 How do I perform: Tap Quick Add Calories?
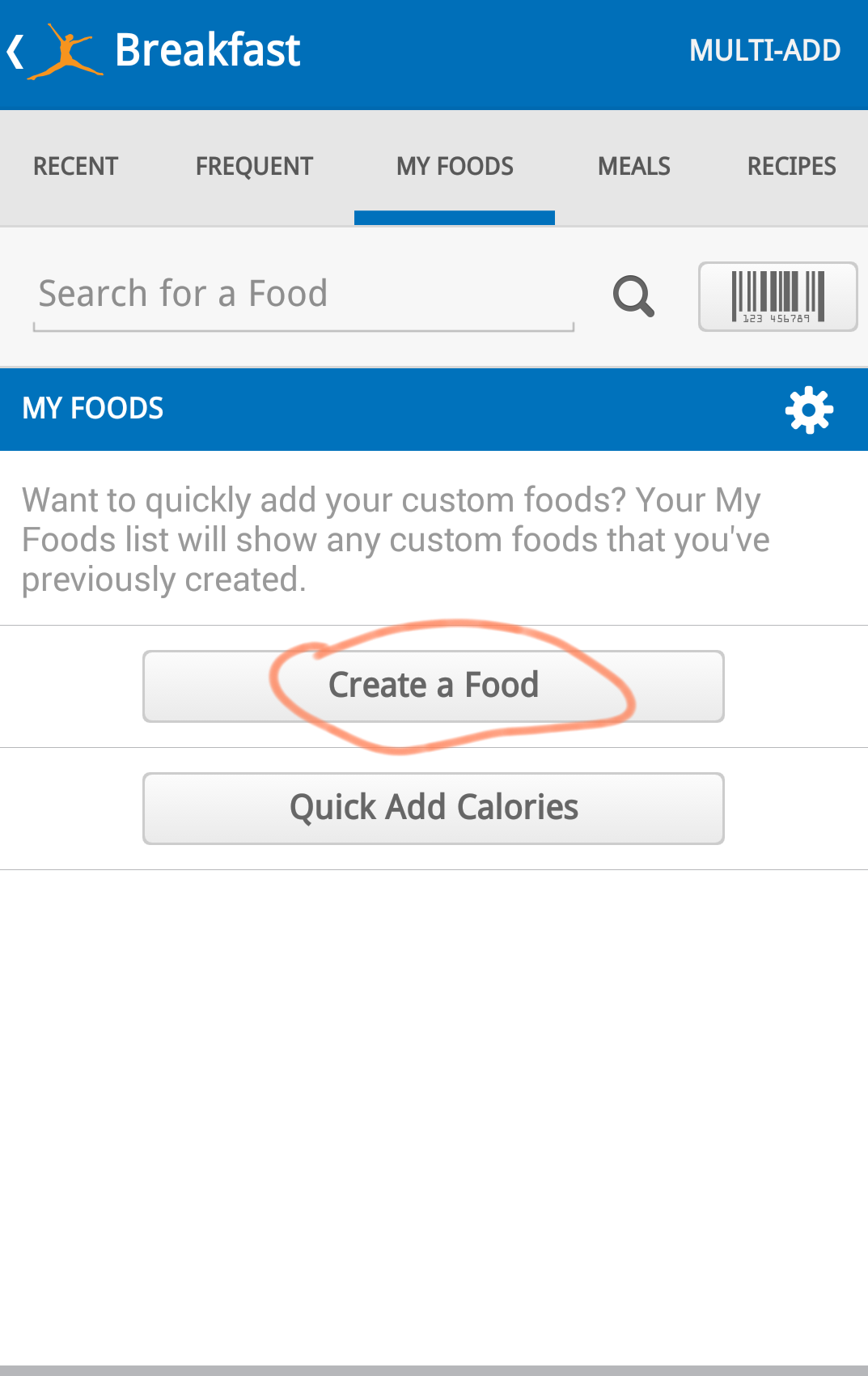434,808
